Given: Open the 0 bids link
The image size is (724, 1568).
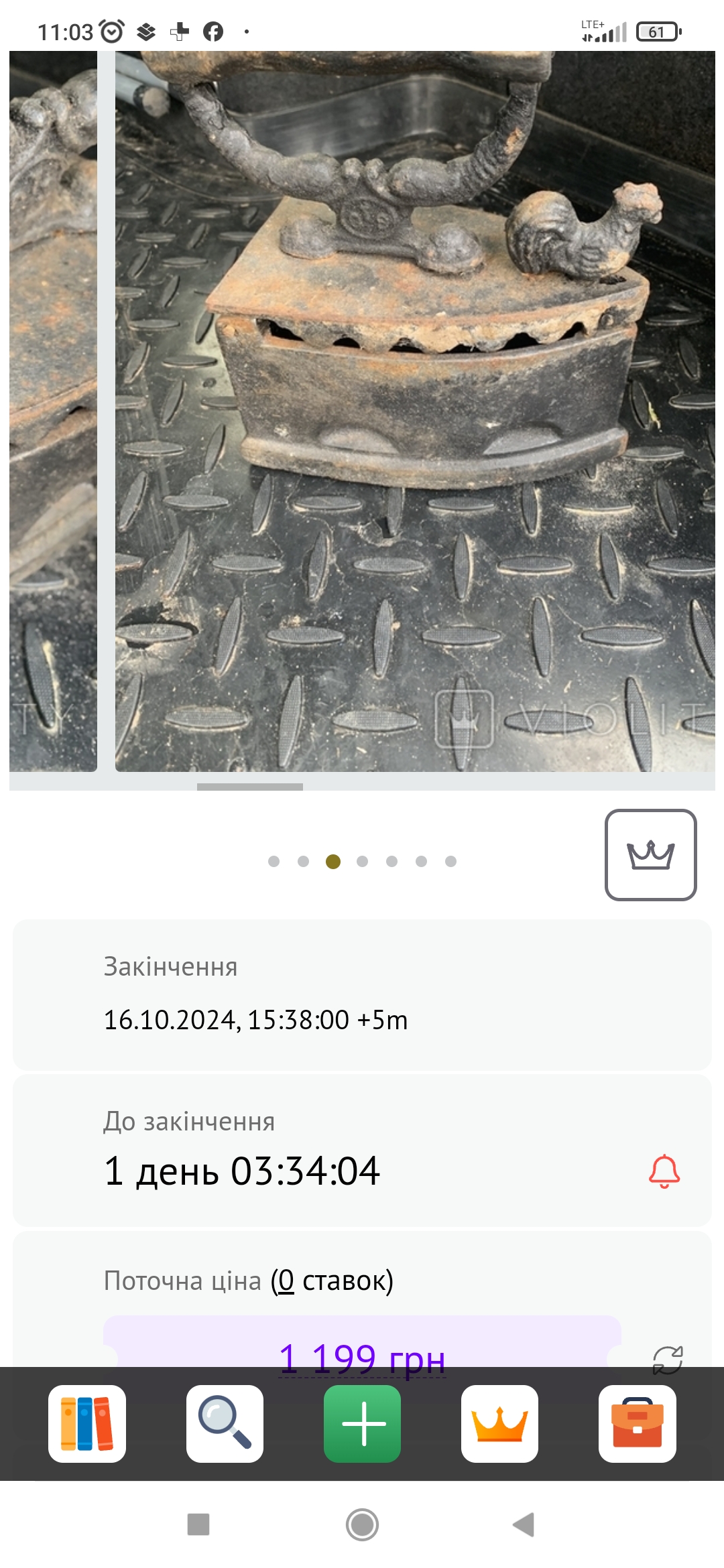Looking at the screenshot, I should pos(286,1281).
